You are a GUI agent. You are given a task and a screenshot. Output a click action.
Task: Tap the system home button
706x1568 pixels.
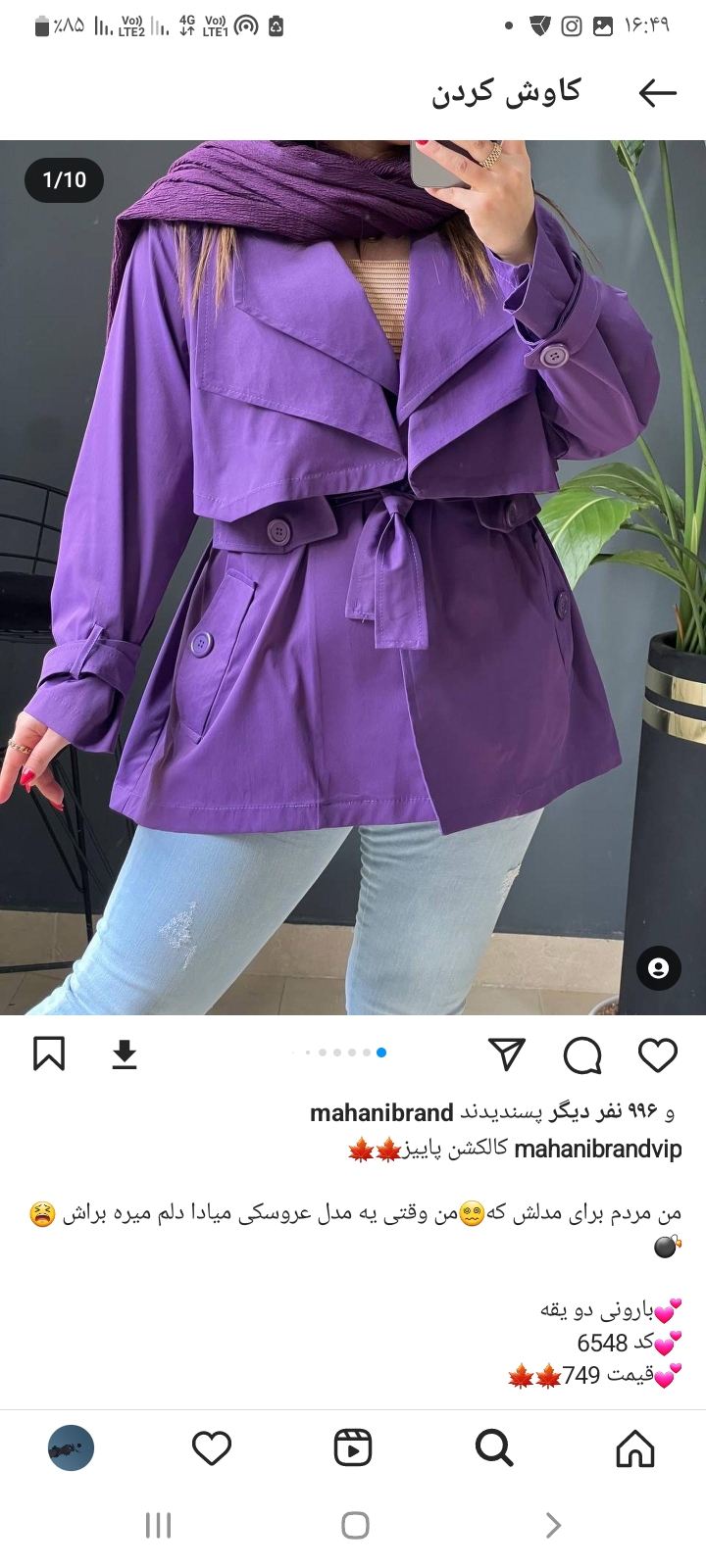tap(354, 1525)
